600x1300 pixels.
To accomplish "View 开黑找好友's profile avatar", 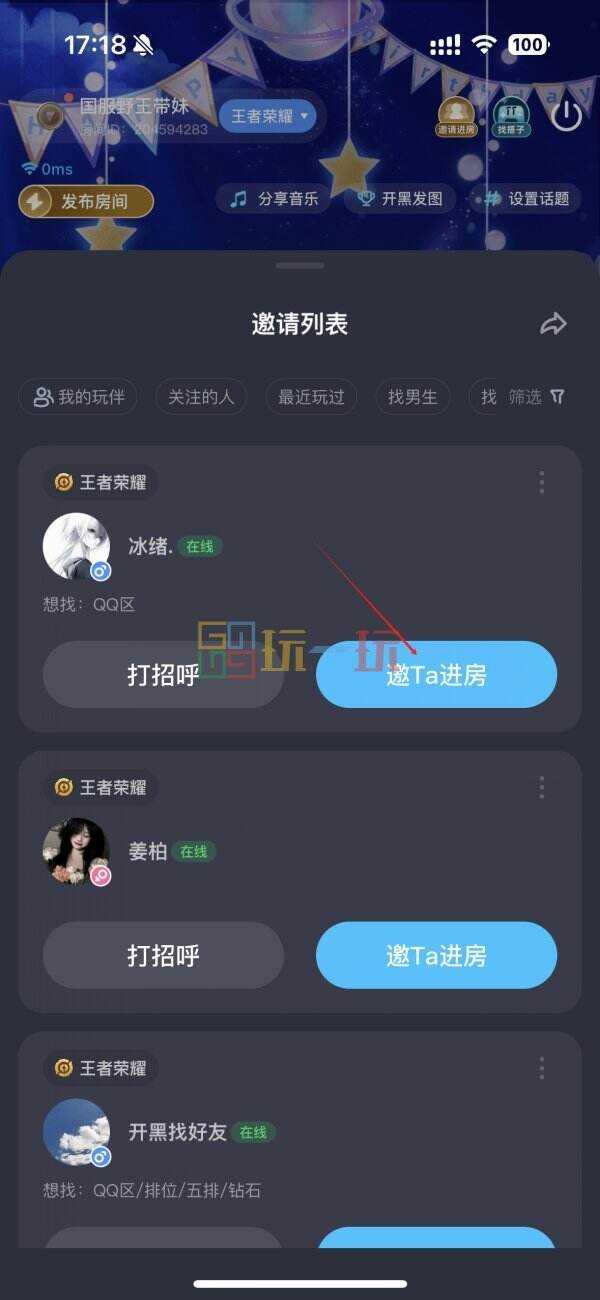I will click(76, 1132).
